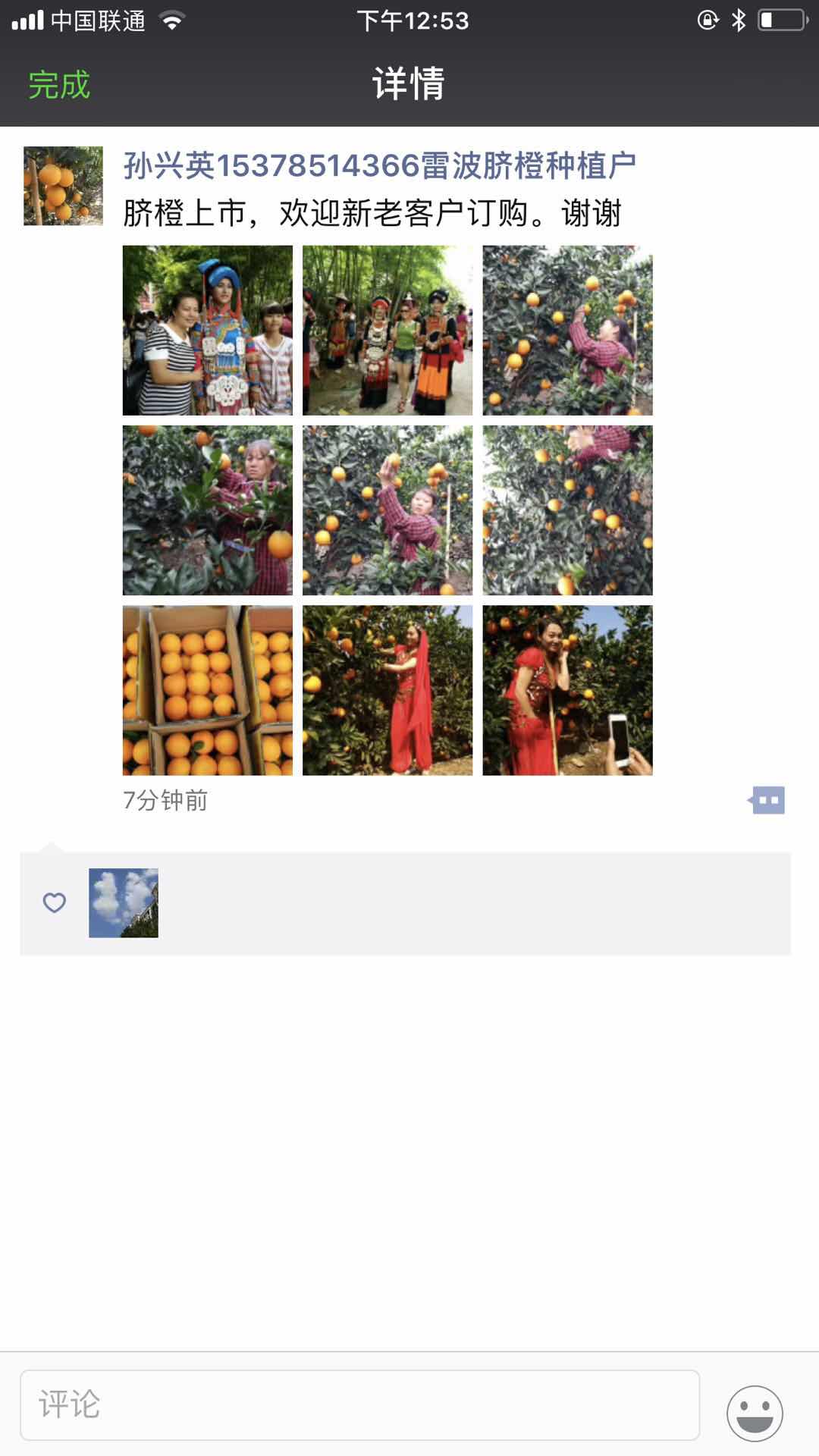The height and width of the screenshot is (1456, 819).
Task: Tap 完成 to close the details
Action: coord(59,84)
